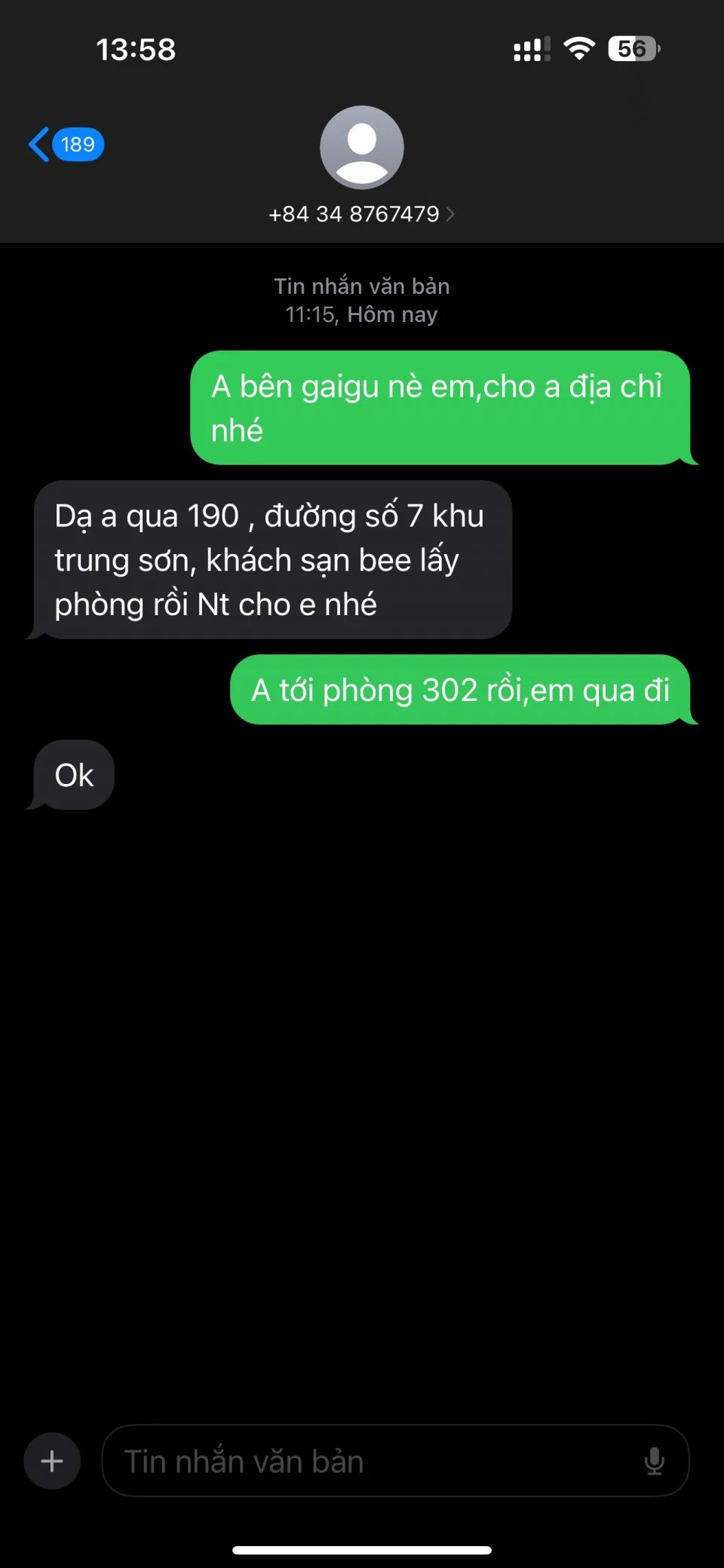This screenshot has width=724, height=1568.
Task: Open contact details for +84 34 8767479
Action: [361, 213]
